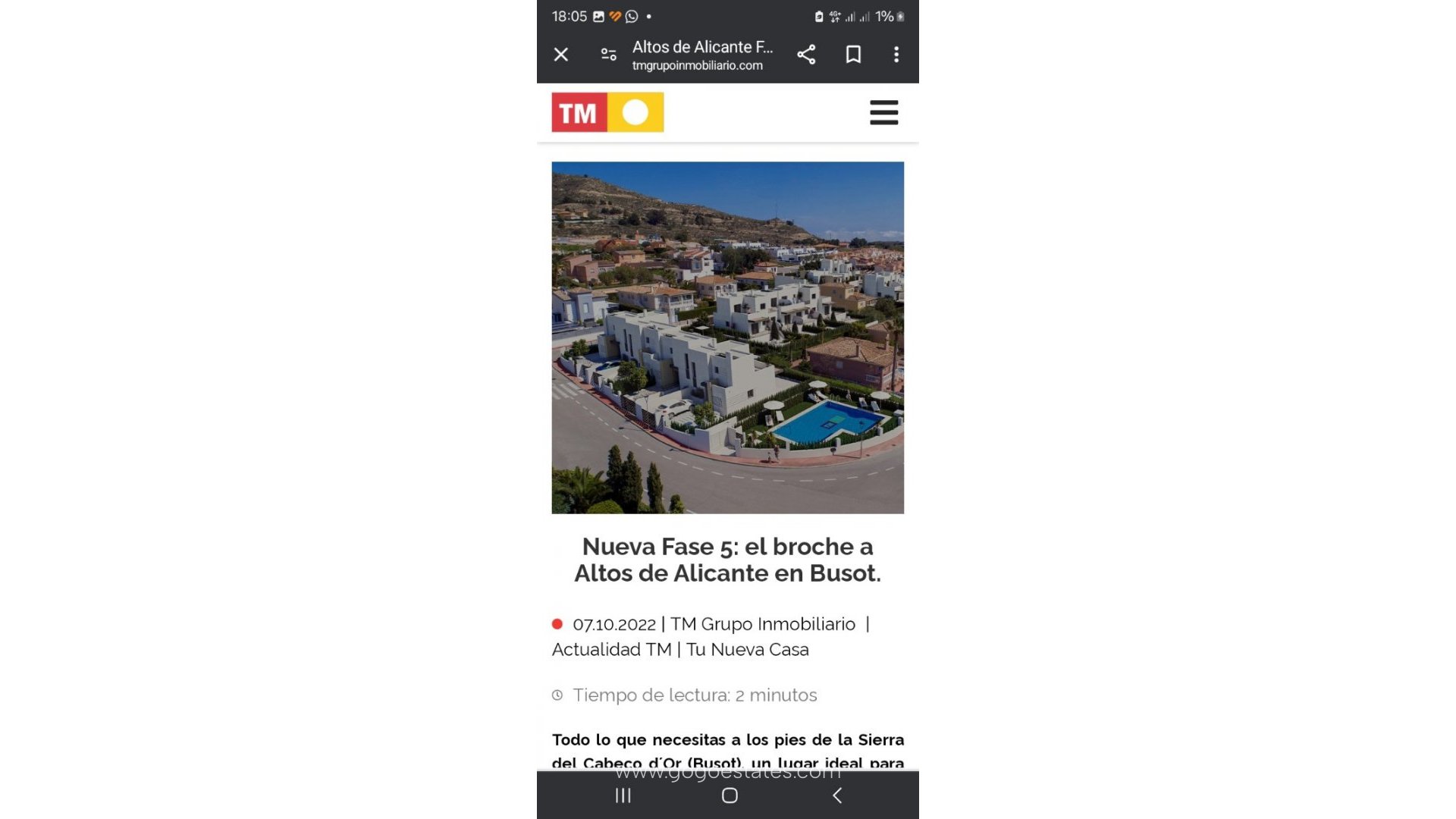Image resolution: width=1456 pixels, height=819 pixels.
Task: Go back with system back button
Action: pos(837,795)
